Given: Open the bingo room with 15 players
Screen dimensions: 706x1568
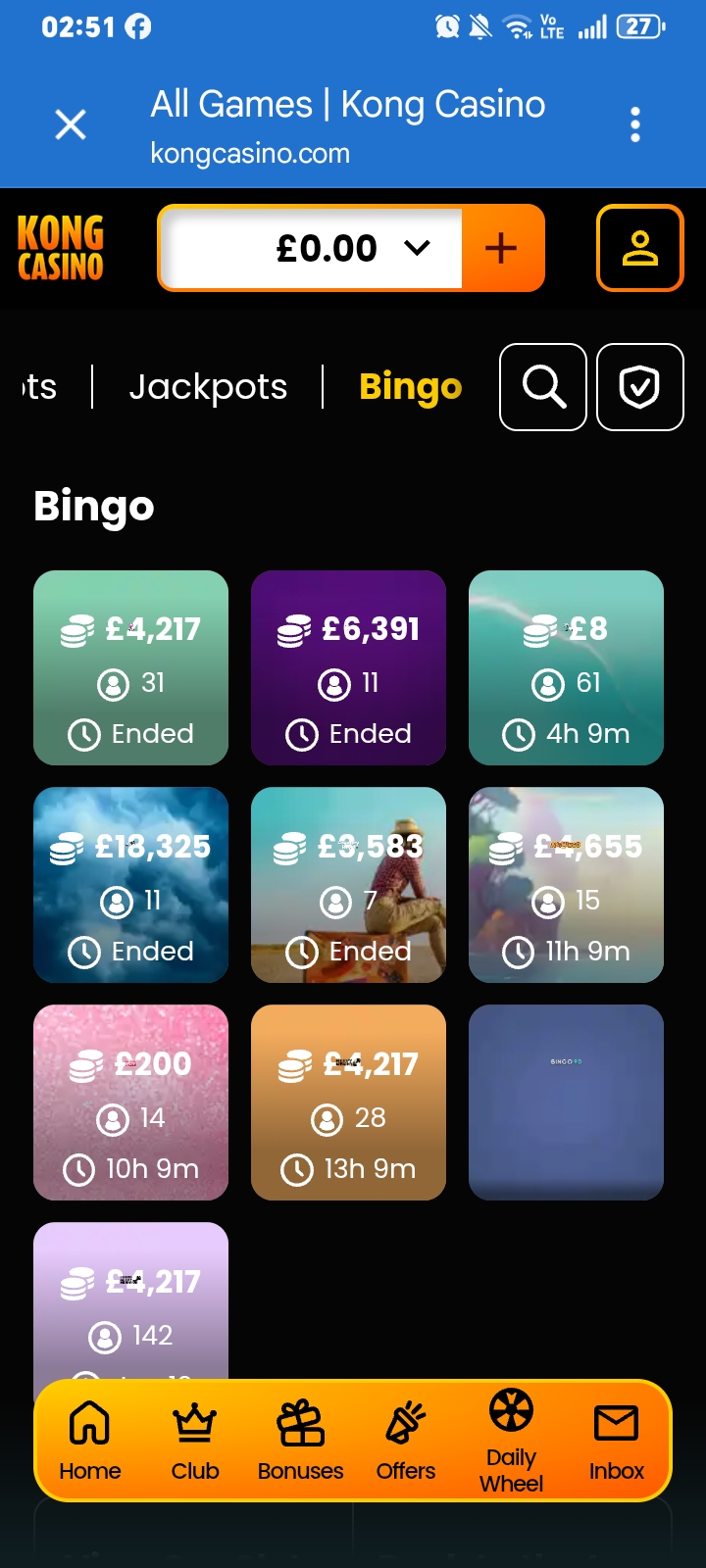Looking at the screenshot, I should click(x=566, y=885).
